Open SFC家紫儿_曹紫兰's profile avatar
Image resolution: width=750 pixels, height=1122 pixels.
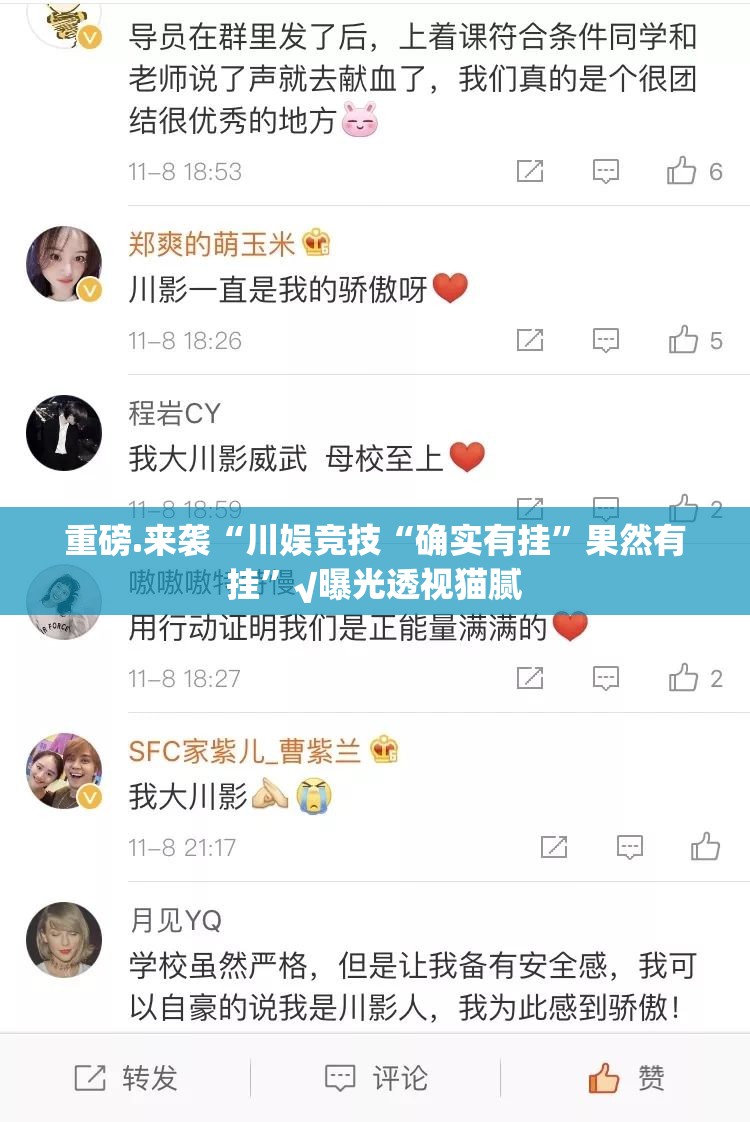[x=64, y=771]
